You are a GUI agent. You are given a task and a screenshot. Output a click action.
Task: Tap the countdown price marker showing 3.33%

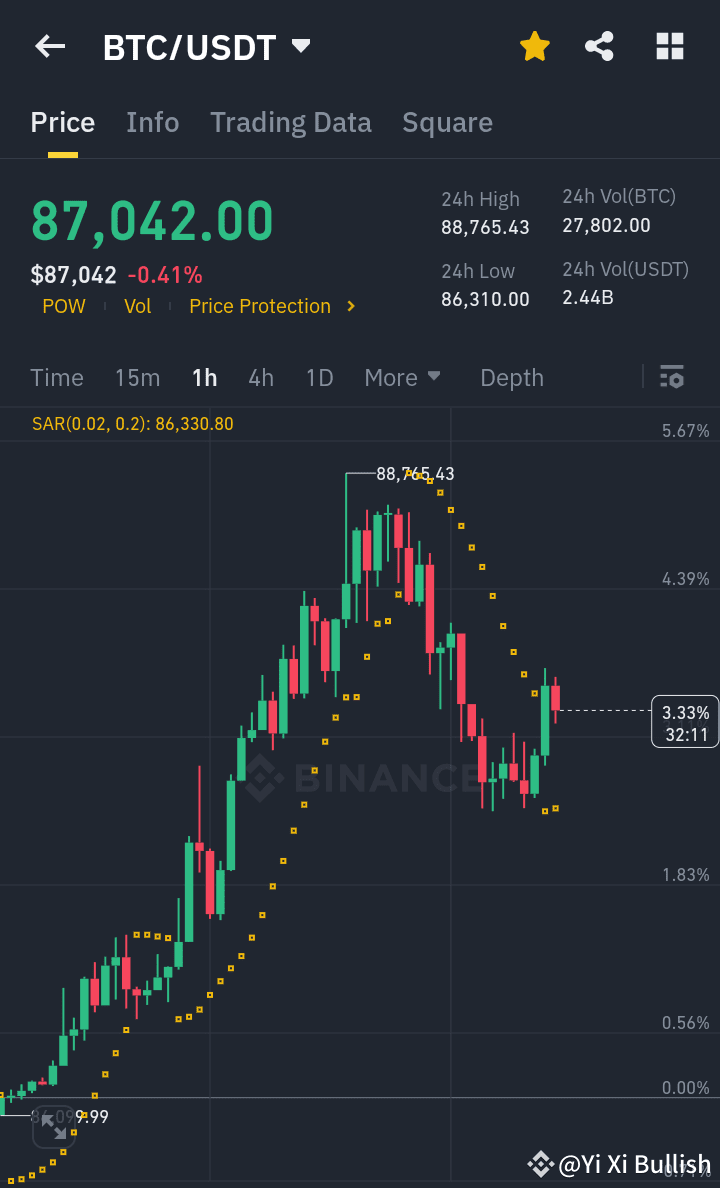pyautogui.click(x=685, y=720)
